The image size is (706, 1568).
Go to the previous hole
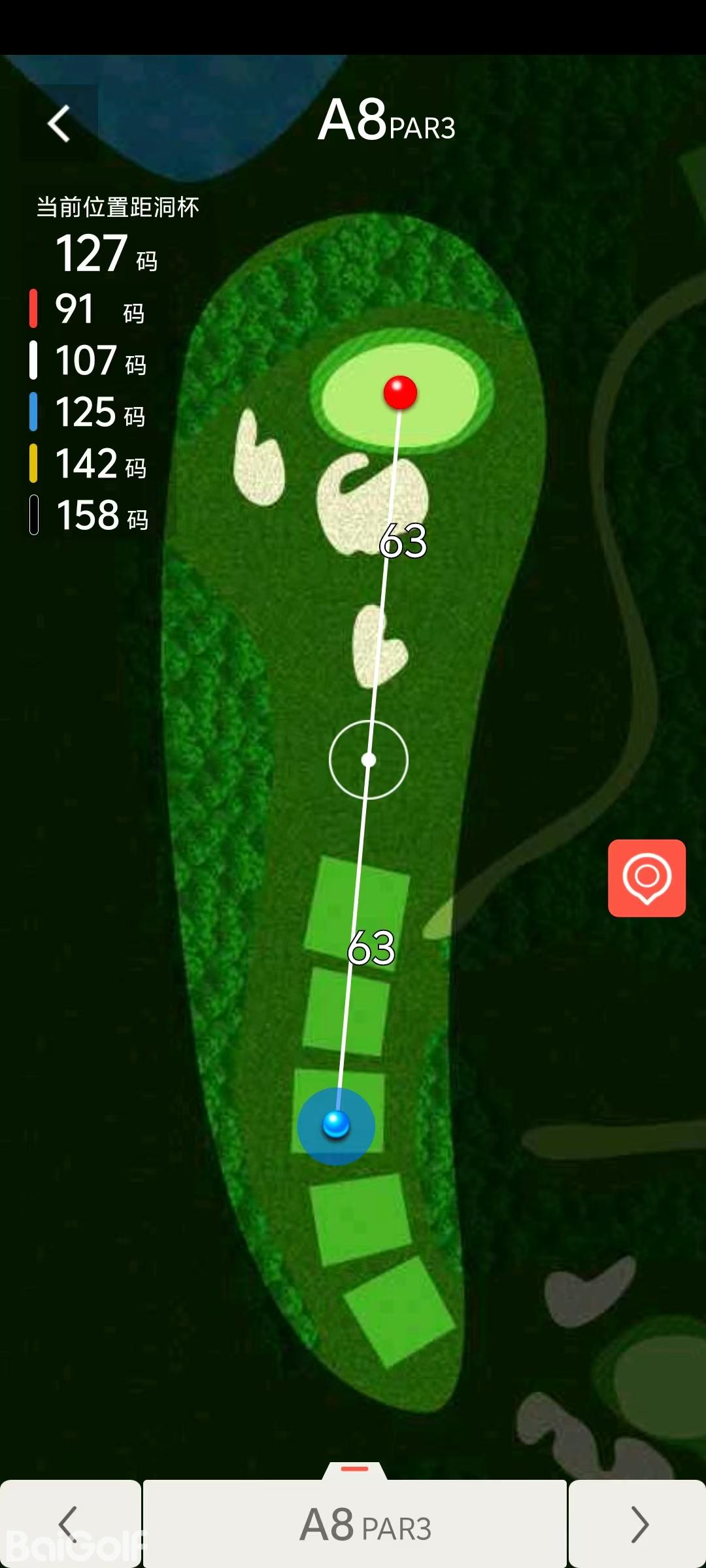coord(69,1524)
